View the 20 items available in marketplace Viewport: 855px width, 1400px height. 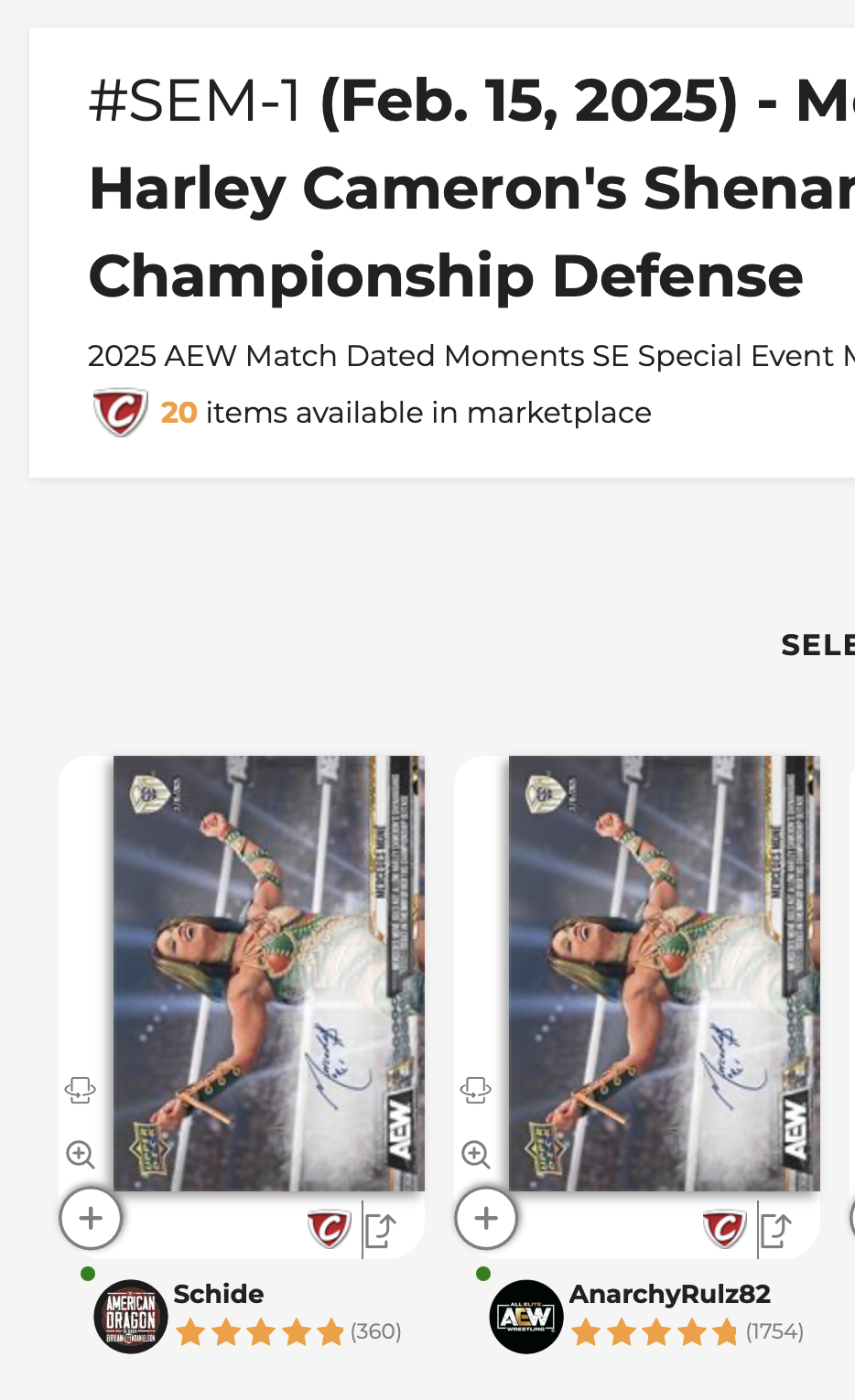point(406,413)
